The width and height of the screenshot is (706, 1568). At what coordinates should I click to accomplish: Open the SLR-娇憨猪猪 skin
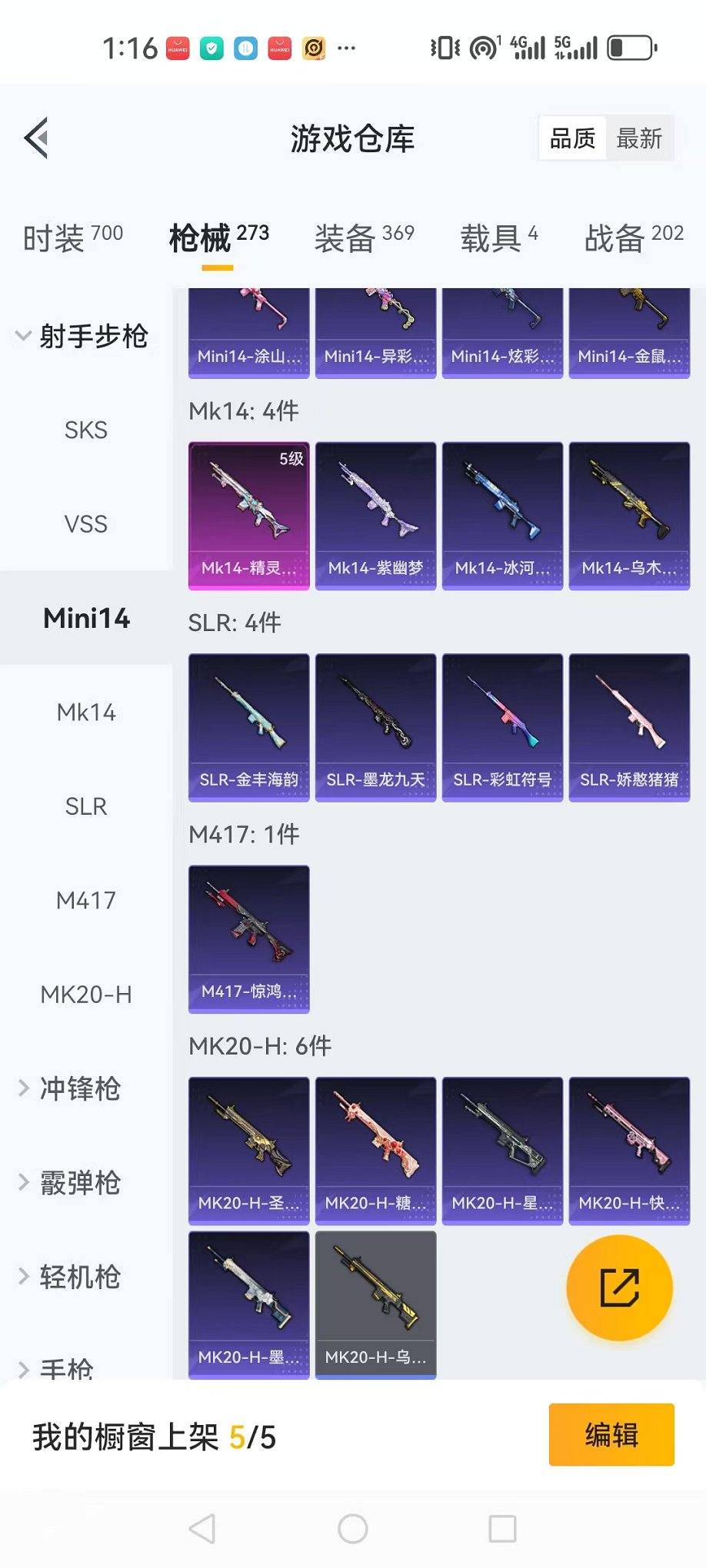[629, 727]
